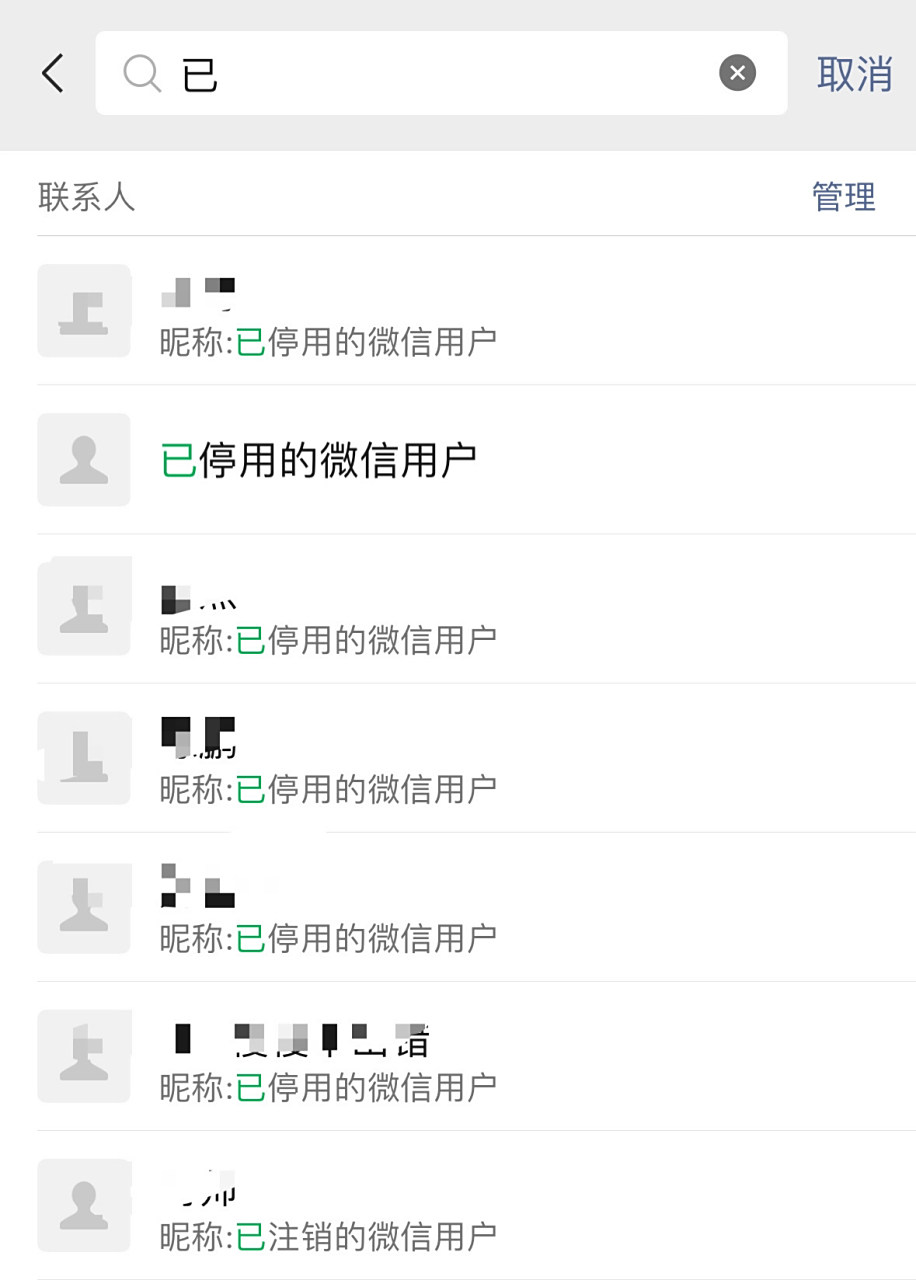Select the 联系人 section header
Image resolution: width=916 pixels, height=1280 pixels.
click(x=86, y=199)
